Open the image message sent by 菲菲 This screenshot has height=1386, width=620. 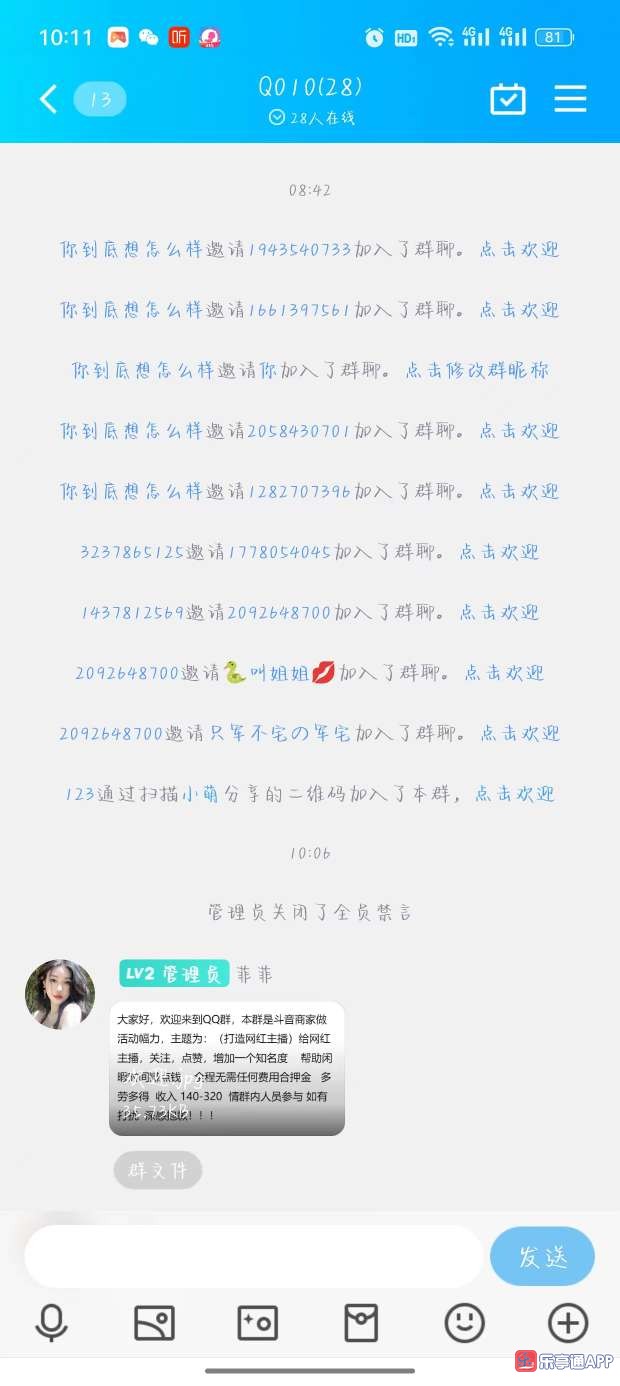pyautogui.click(x=227, y=1068)
